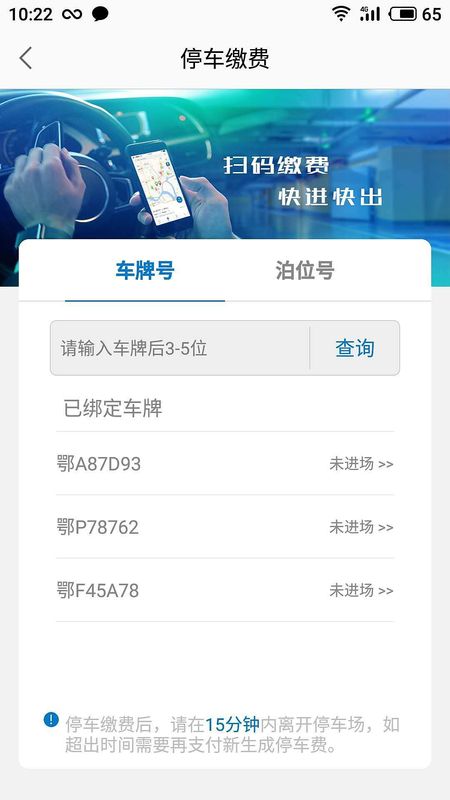Tap the 查询 button
450x800 pixels.
pos(355,348)
